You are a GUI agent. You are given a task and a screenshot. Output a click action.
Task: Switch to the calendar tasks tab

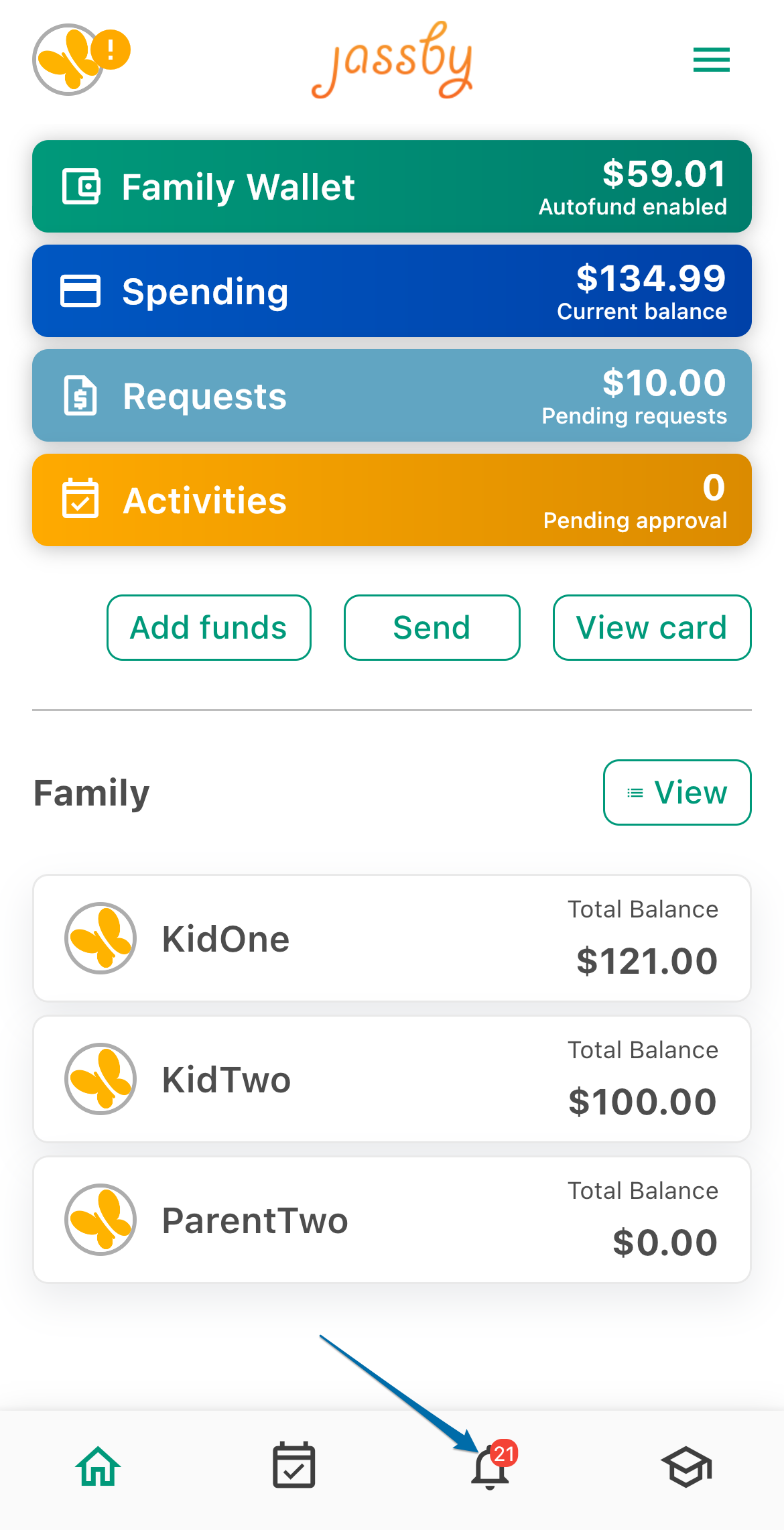tap(294, 1465)
